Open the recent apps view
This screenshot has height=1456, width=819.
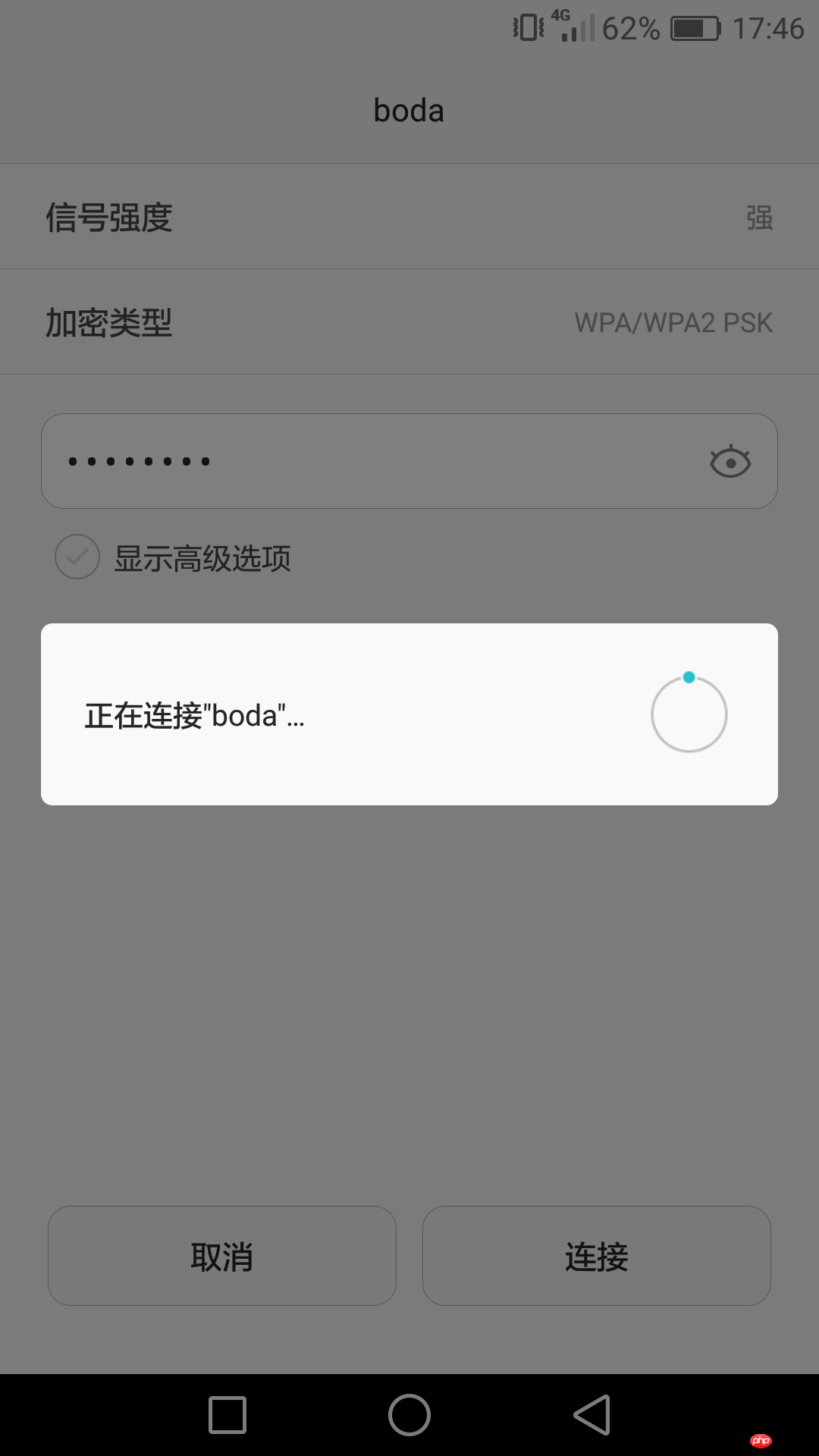coord(227,1415)
